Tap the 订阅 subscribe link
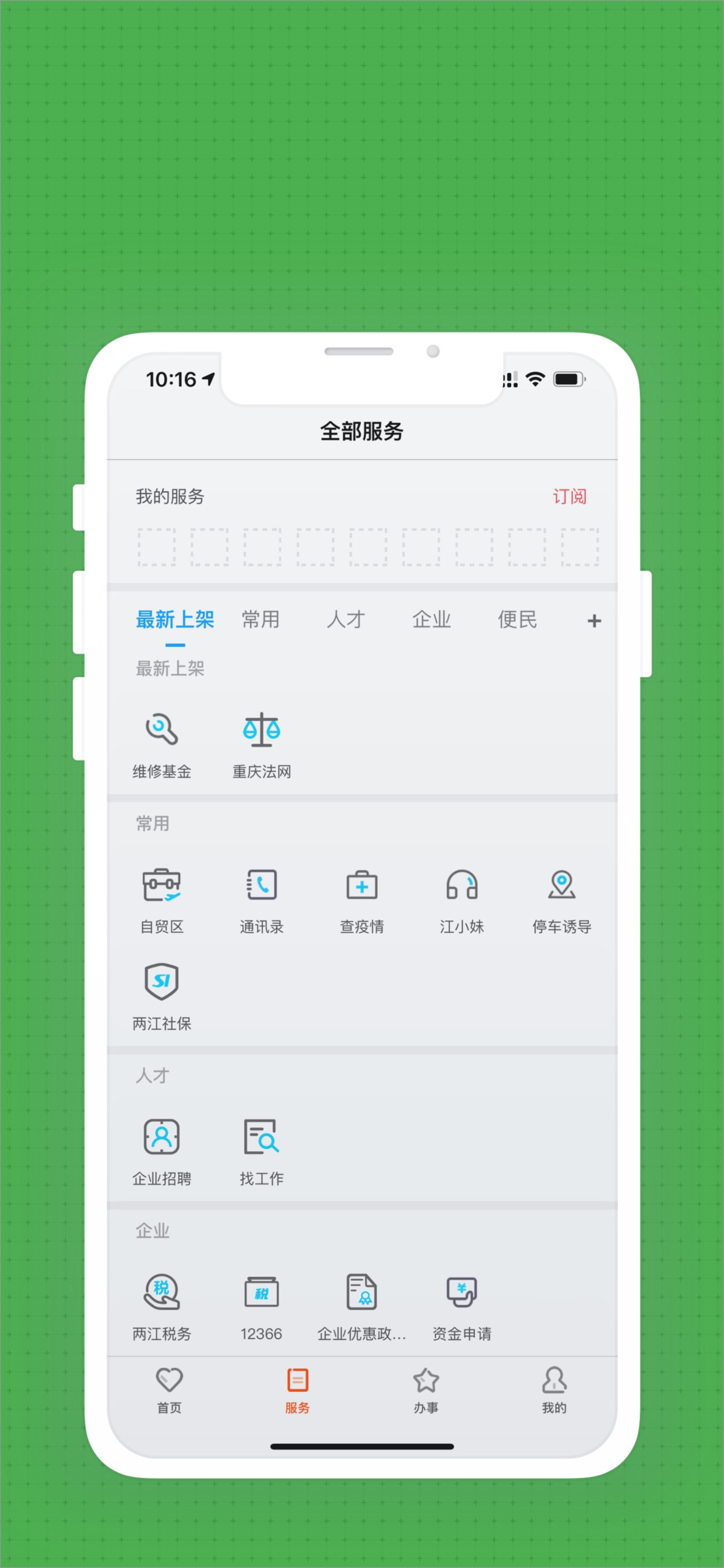This screenshot has width=724, height=1568. pyautogui.click(x=569, y=496)
